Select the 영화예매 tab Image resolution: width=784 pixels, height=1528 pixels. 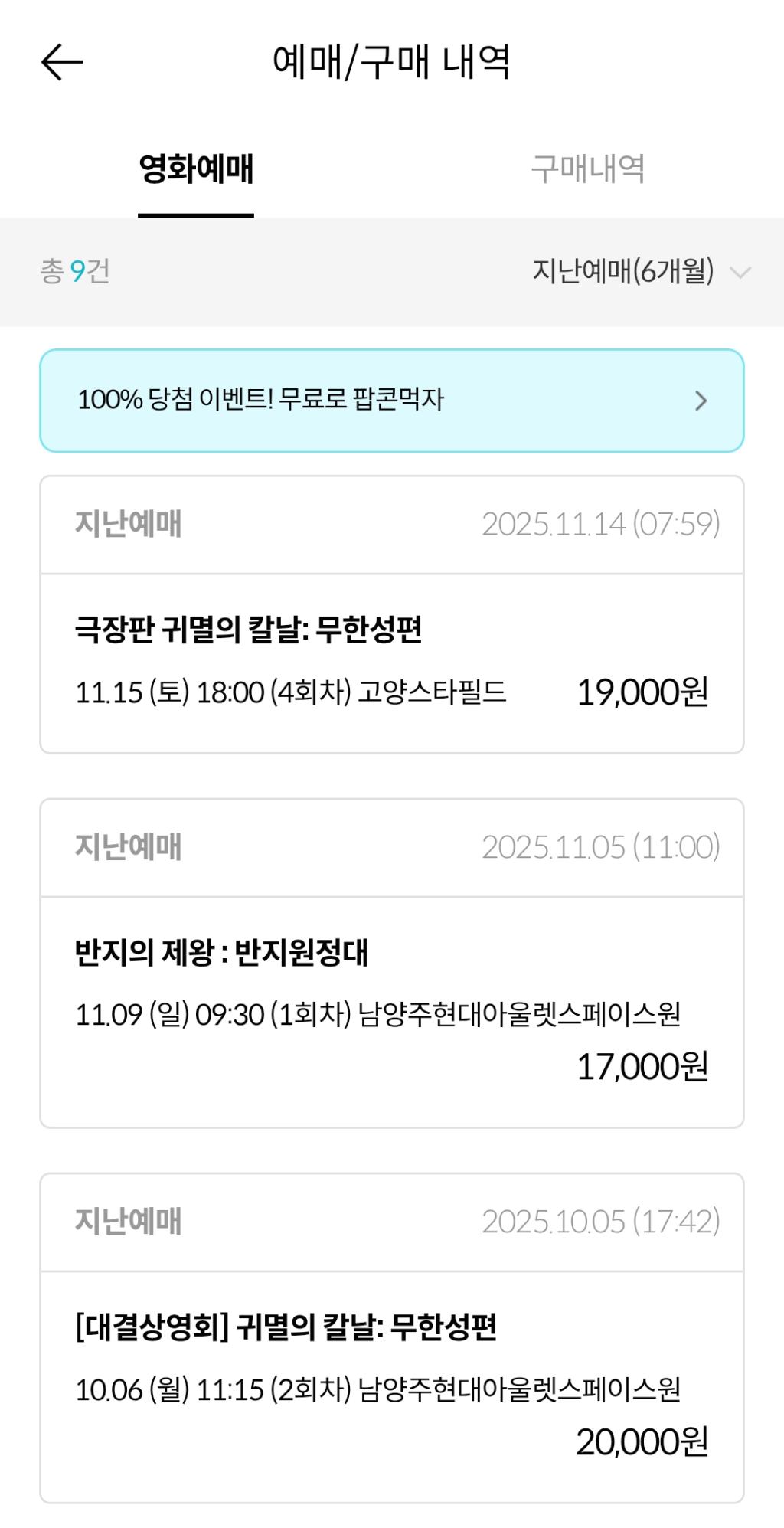196,169
